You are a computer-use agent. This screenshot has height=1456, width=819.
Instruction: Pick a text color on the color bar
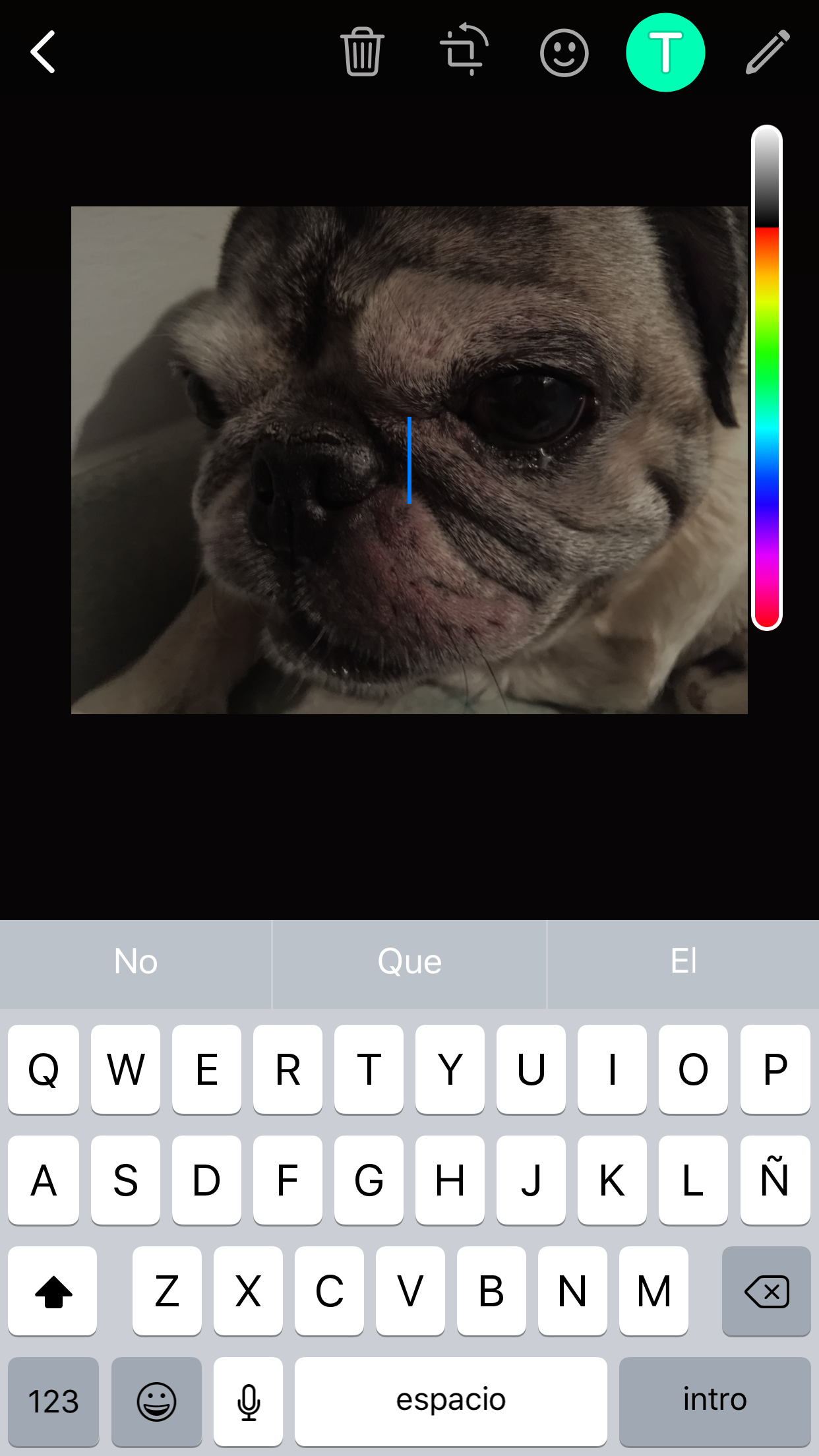click(767, 396)
